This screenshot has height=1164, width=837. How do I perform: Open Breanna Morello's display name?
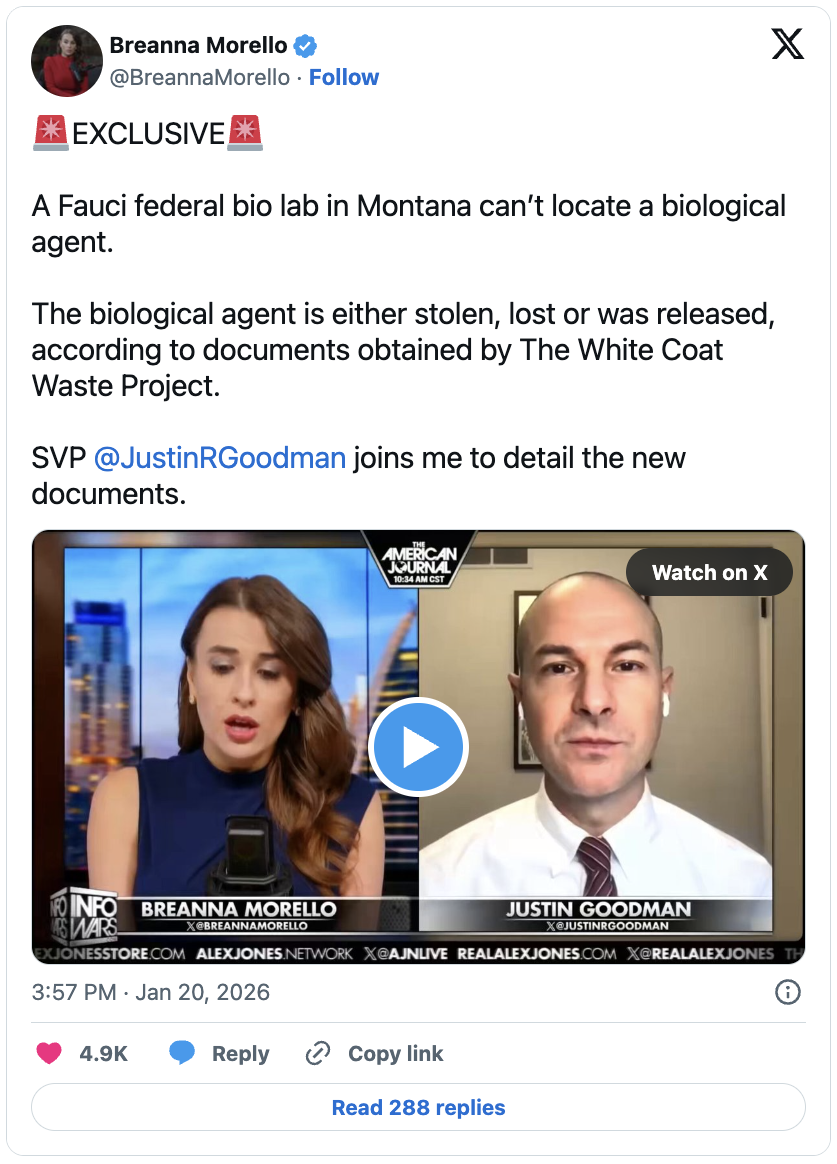tap(198, 45)
